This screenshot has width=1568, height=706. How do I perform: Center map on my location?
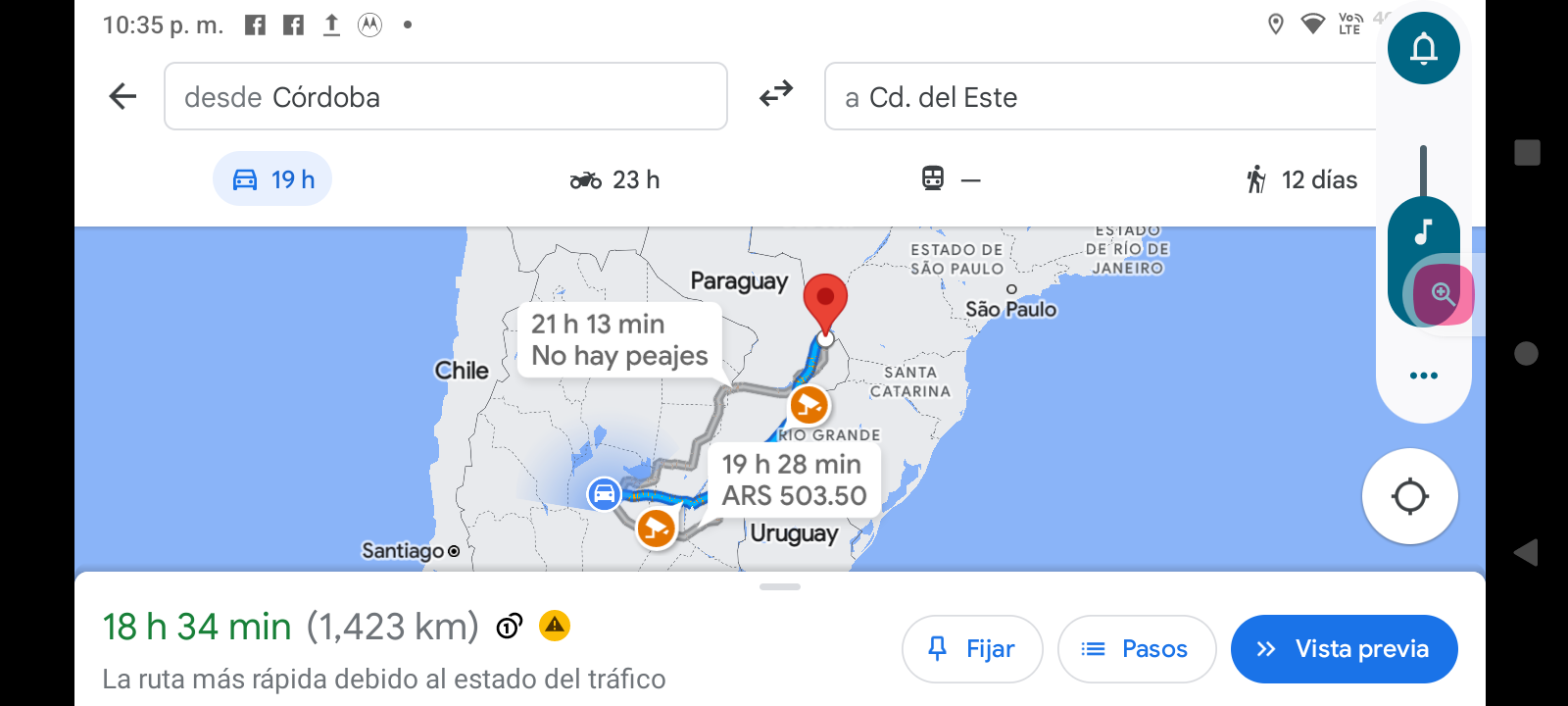pos(1409,496)
